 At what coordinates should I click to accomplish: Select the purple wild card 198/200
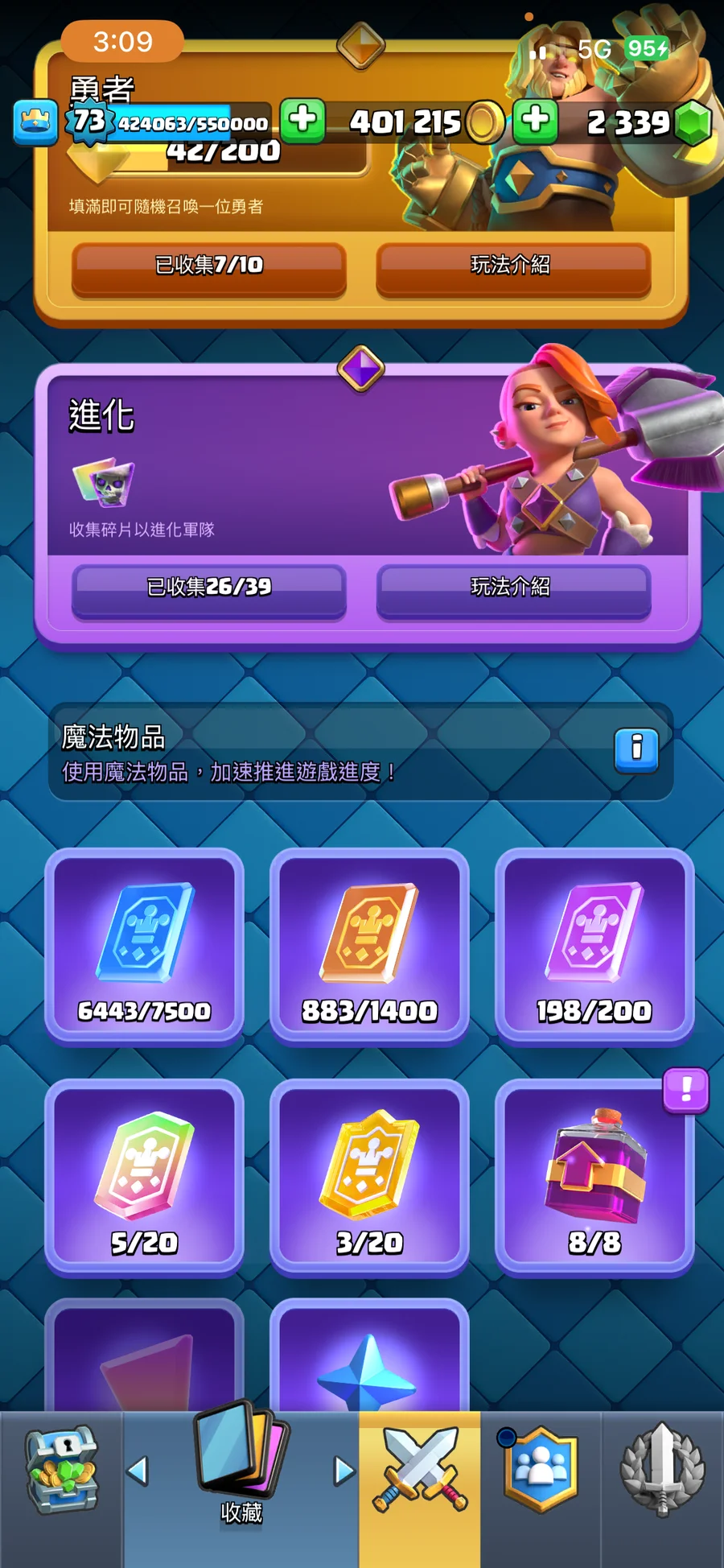point(594,946)
